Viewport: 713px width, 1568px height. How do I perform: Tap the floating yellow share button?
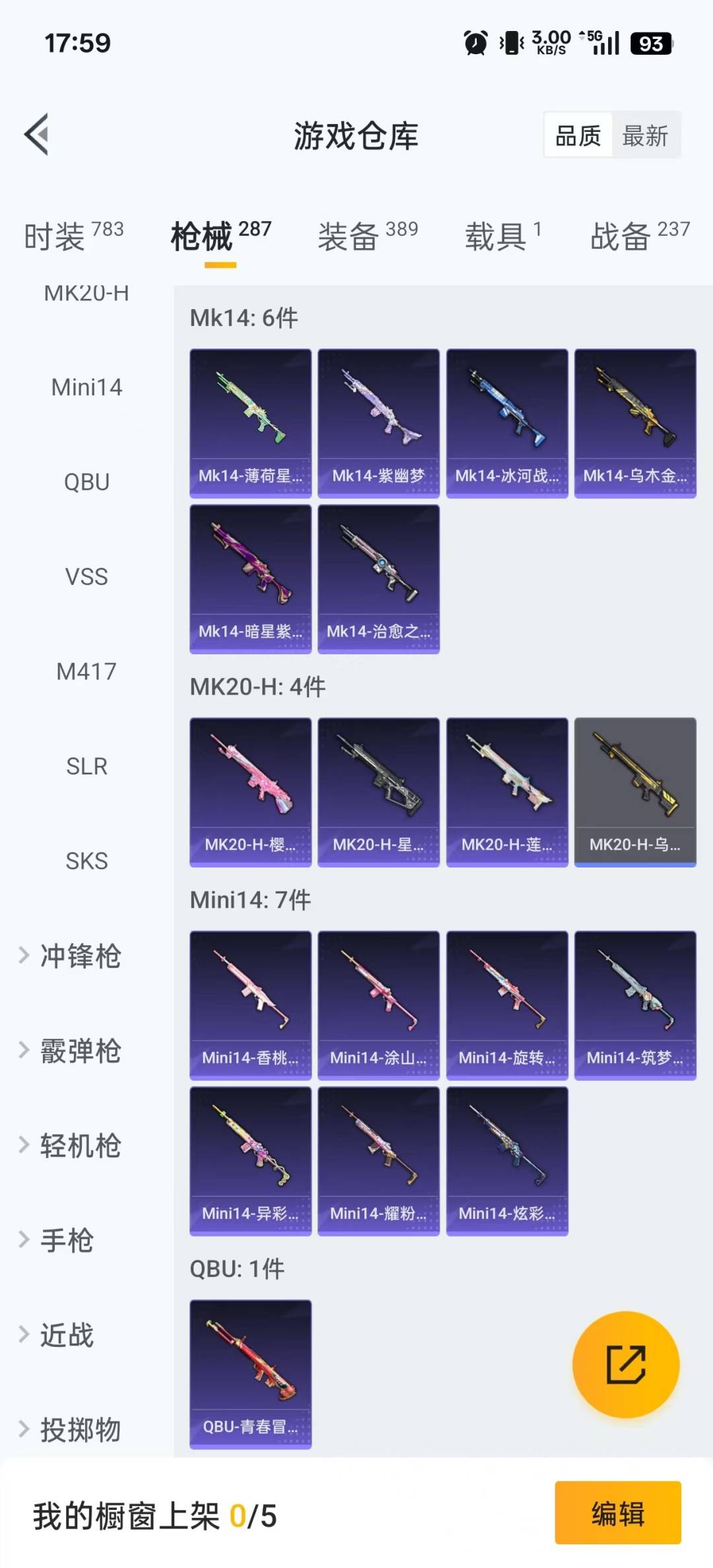coord(626,1365)
